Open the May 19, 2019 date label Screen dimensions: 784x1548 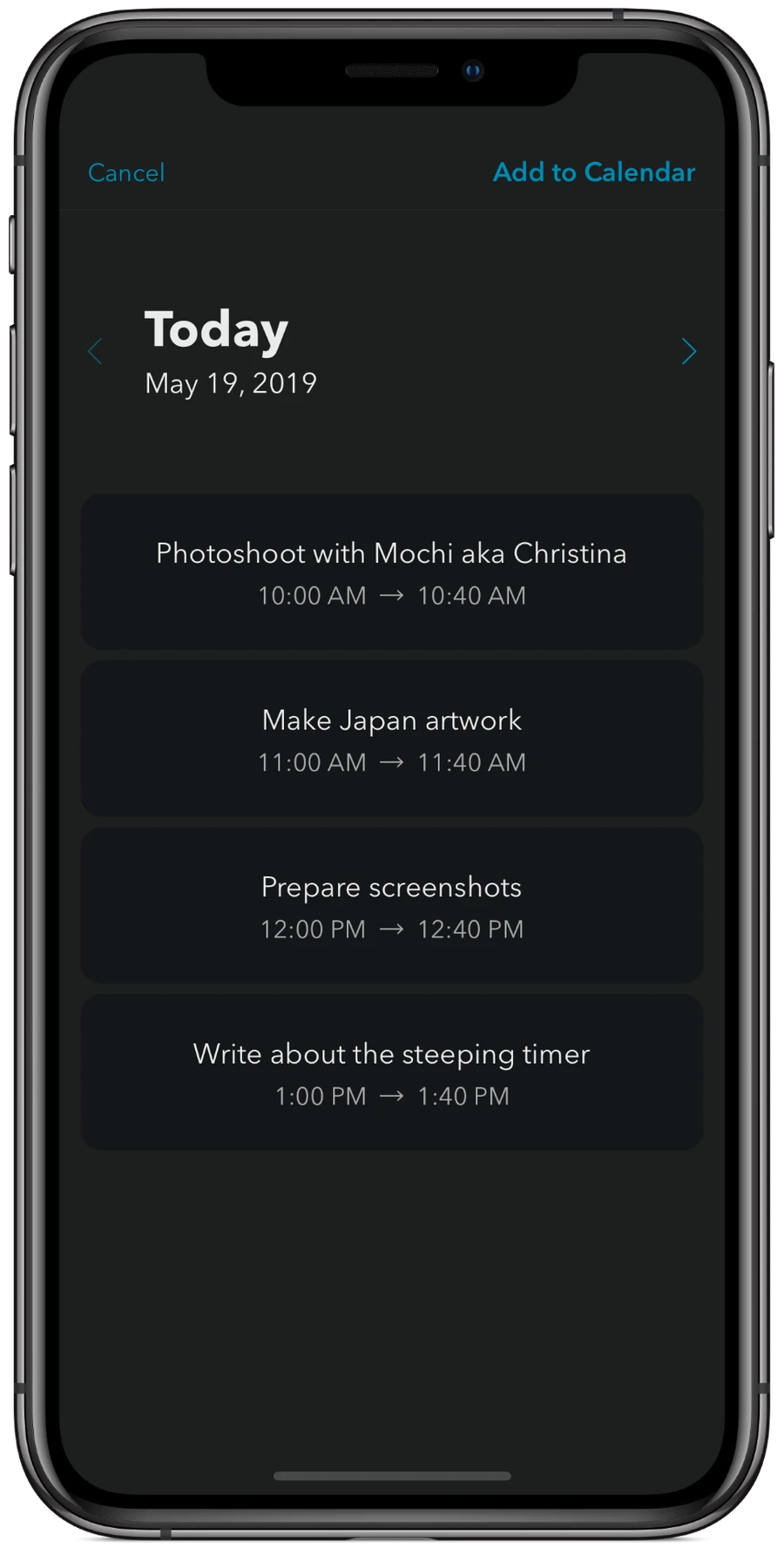(x=230, y=383)
